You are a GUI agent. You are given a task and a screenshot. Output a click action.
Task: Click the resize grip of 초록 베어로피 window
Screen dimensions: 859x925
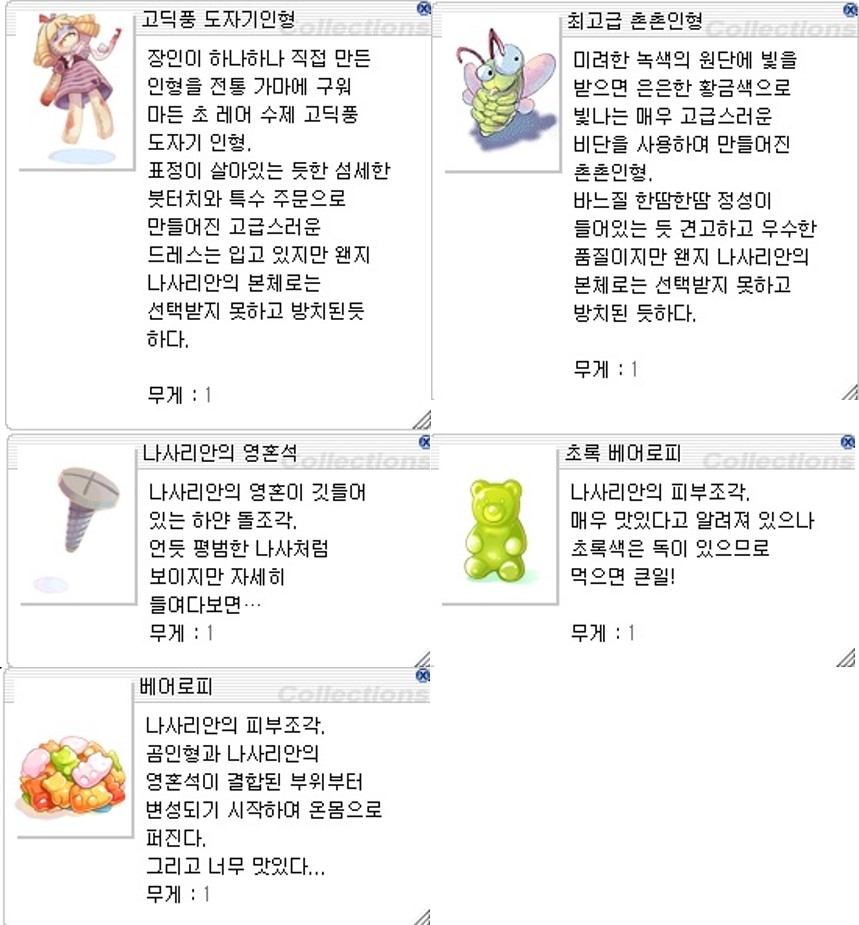point(846,655)
